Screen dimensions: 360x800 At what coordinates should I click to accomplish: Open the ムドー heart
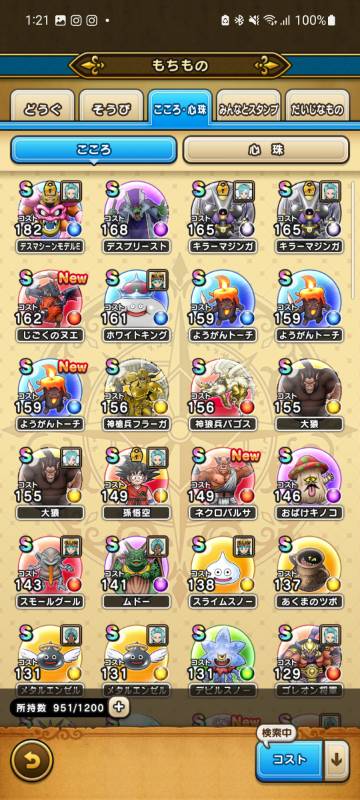click(x=136, y=572)
